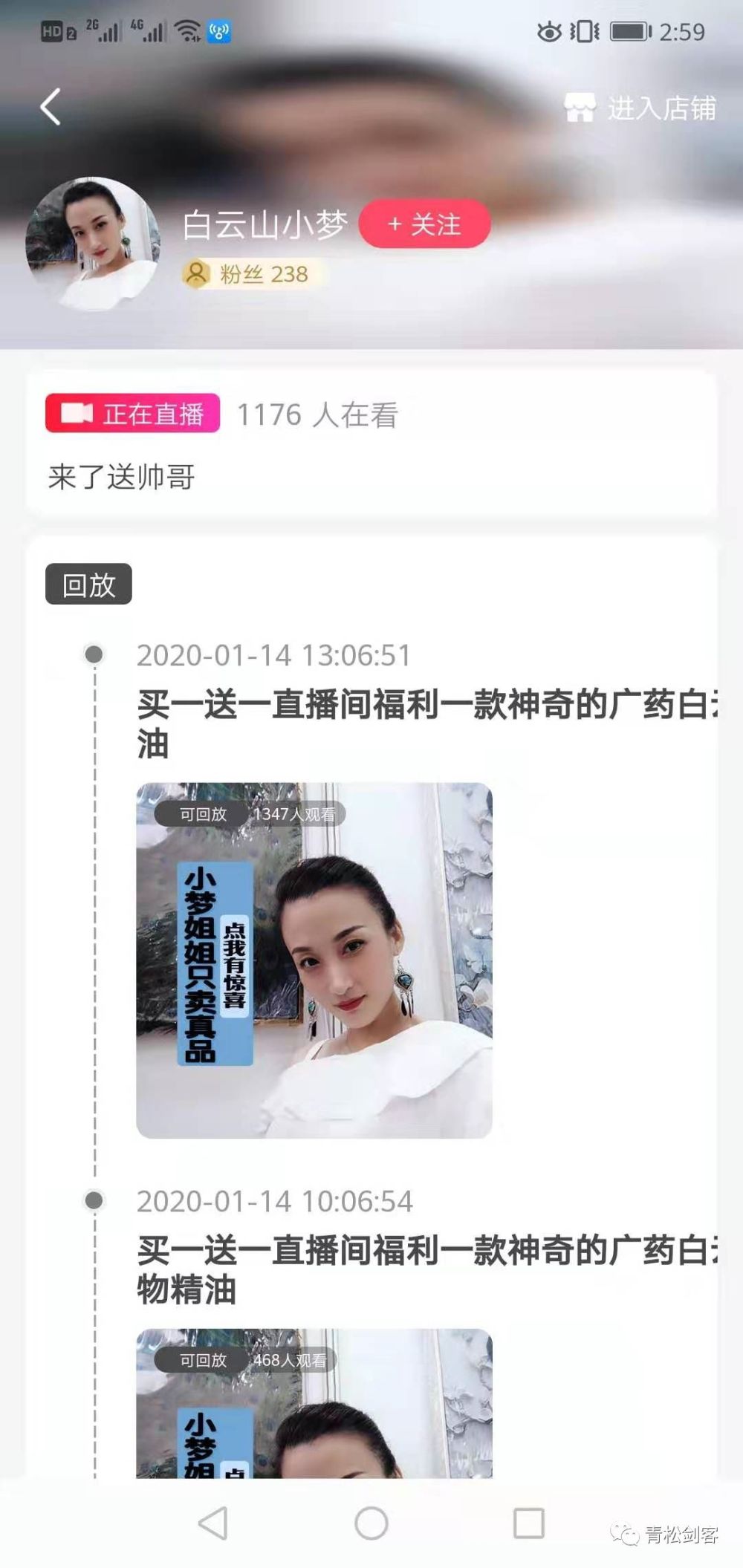Screen dimensions: 743x1568
Task: Open the replay thumbnail with 468人观看
Action: [314, 1403]
